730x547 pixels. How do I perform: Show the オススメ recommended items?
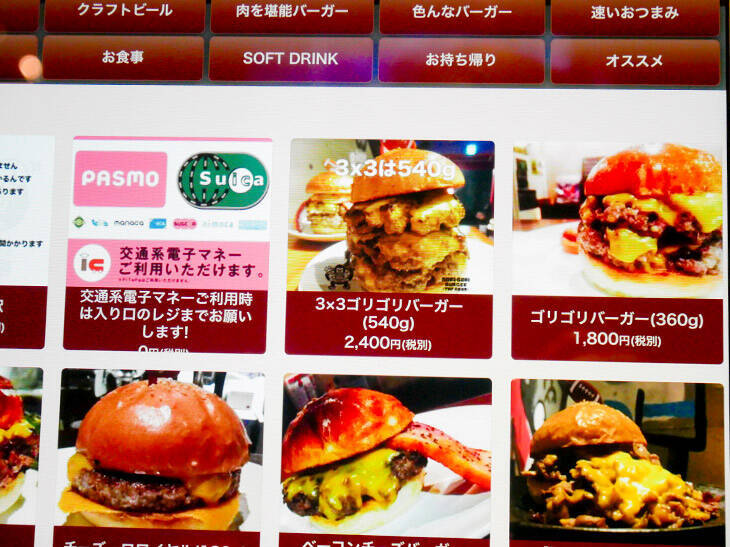click(634, 60)
